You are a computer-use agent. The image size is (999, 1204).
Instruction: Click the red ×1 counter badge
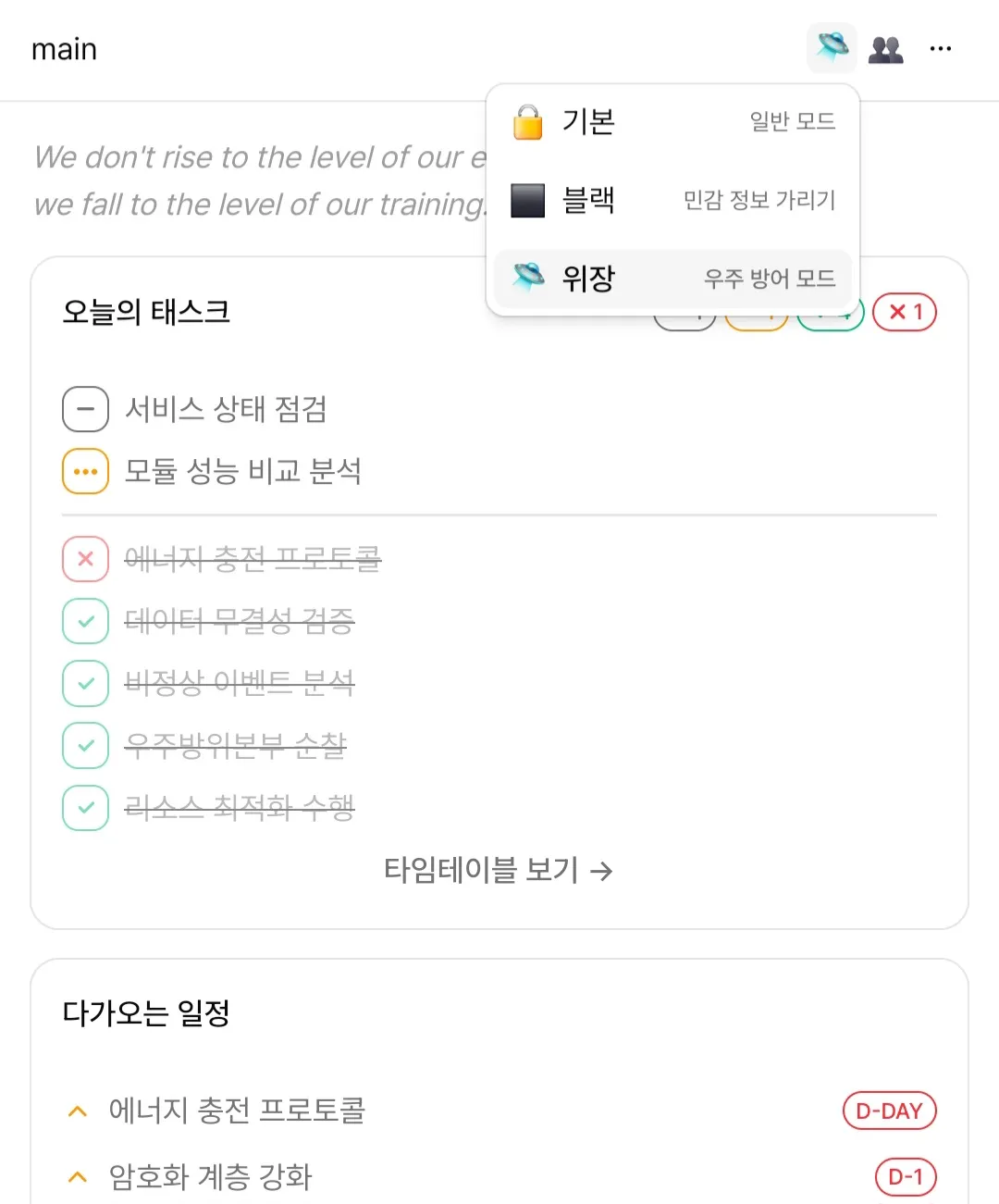(904, 312)
